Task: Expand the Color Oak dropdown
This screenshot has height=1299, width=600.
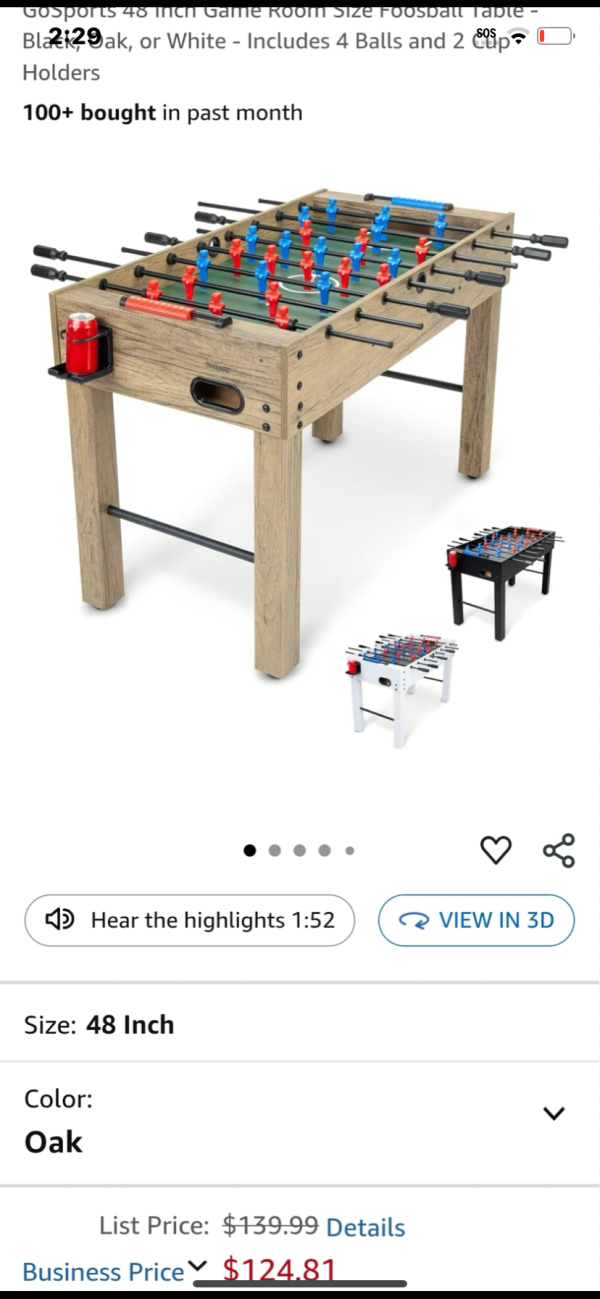Action: [x=553, y=1113]
